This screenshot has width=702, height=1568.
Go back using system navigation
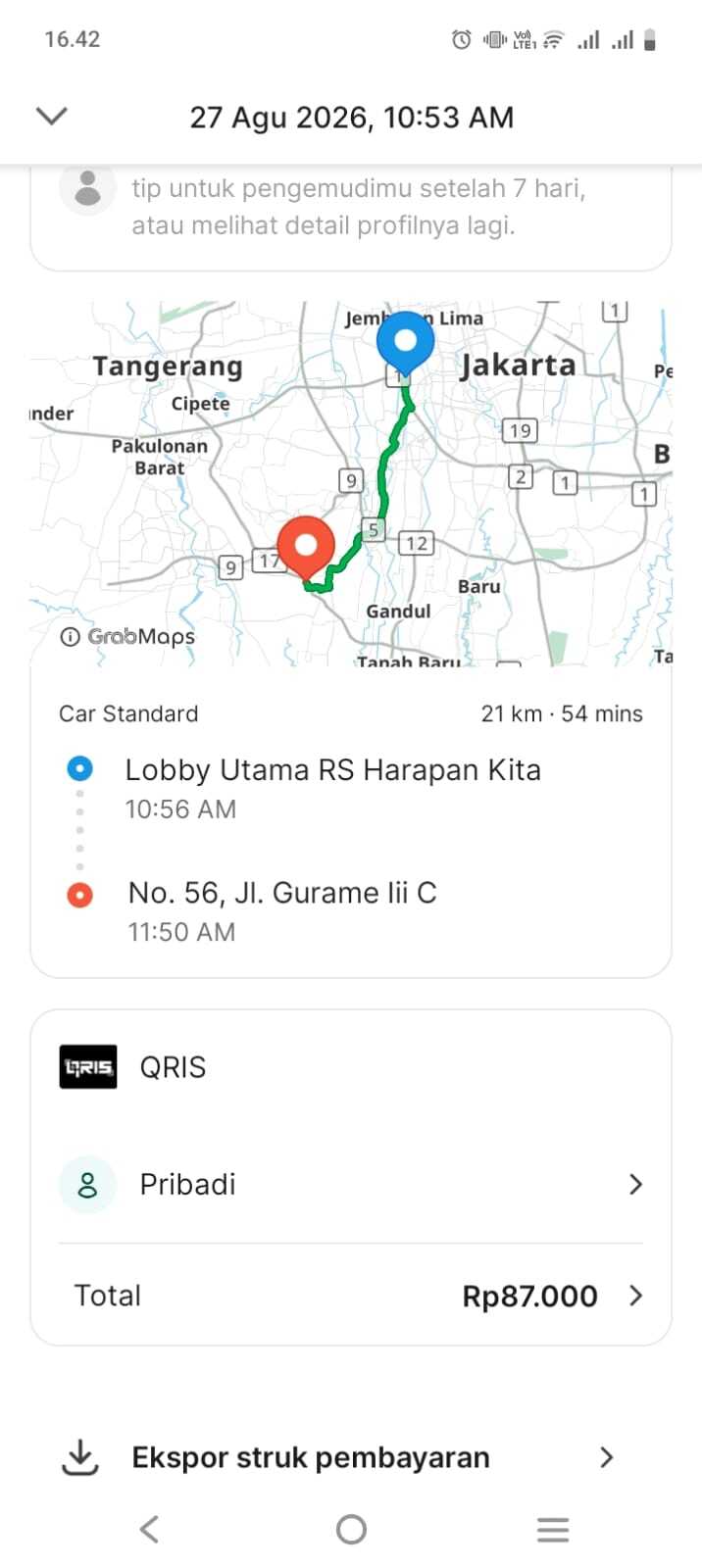[149, 1529]
